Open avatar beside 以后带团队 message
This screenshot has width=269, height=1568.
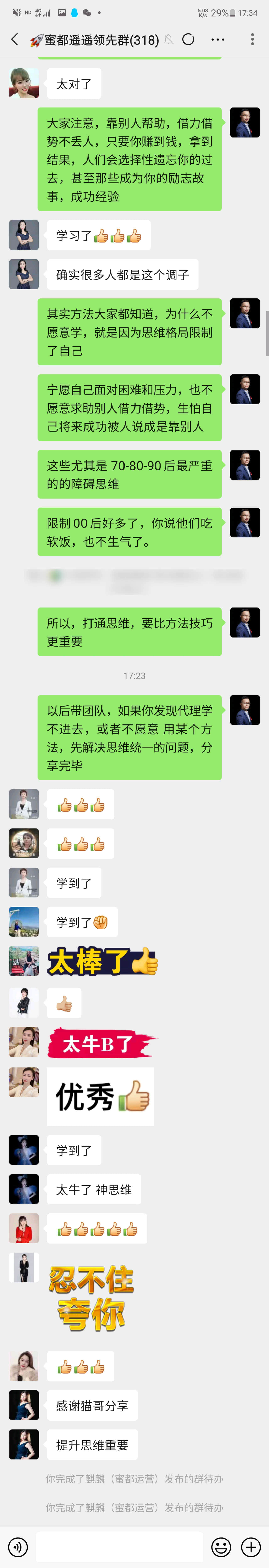coord(245,710)
